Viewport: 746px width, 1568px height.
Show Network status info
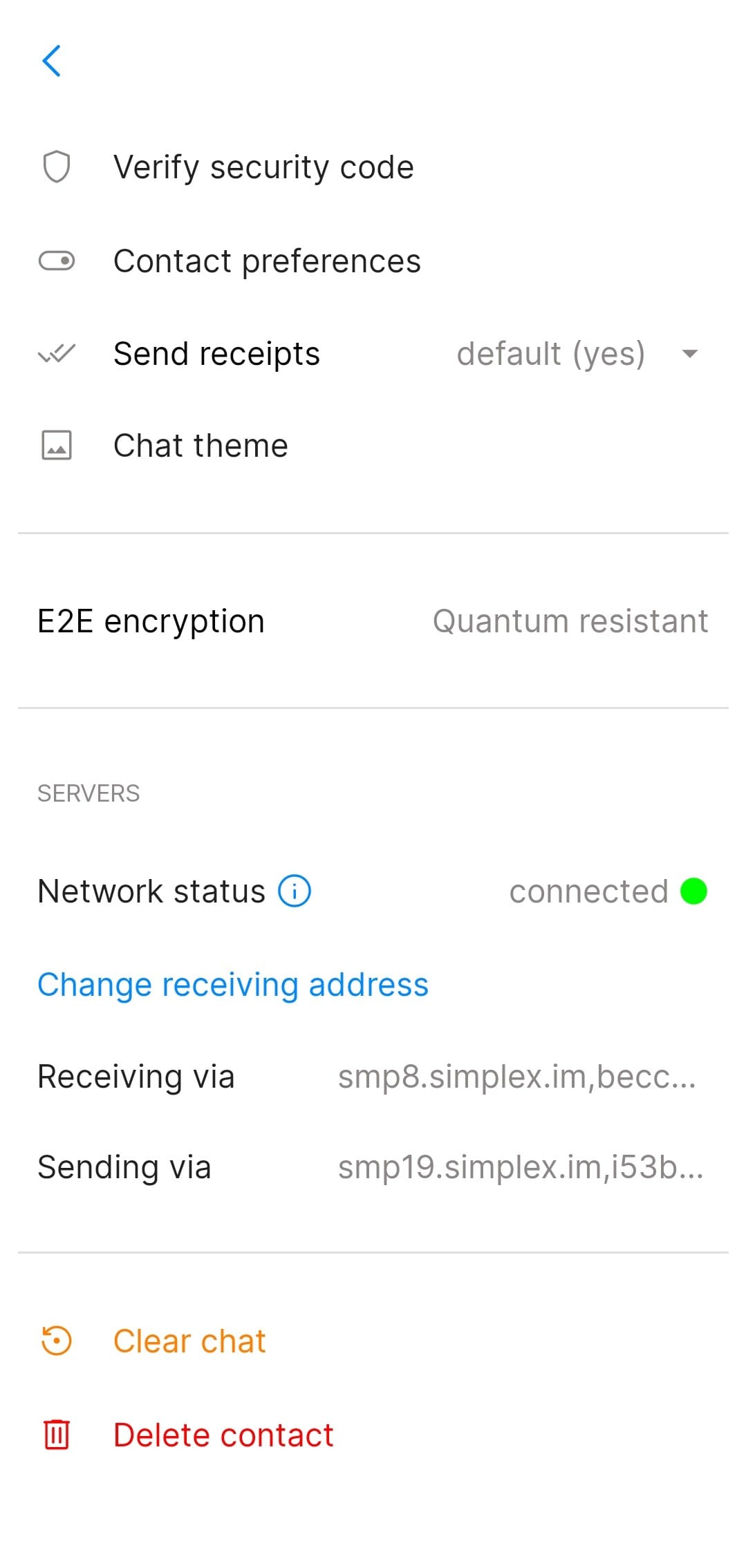coord(295,891)
